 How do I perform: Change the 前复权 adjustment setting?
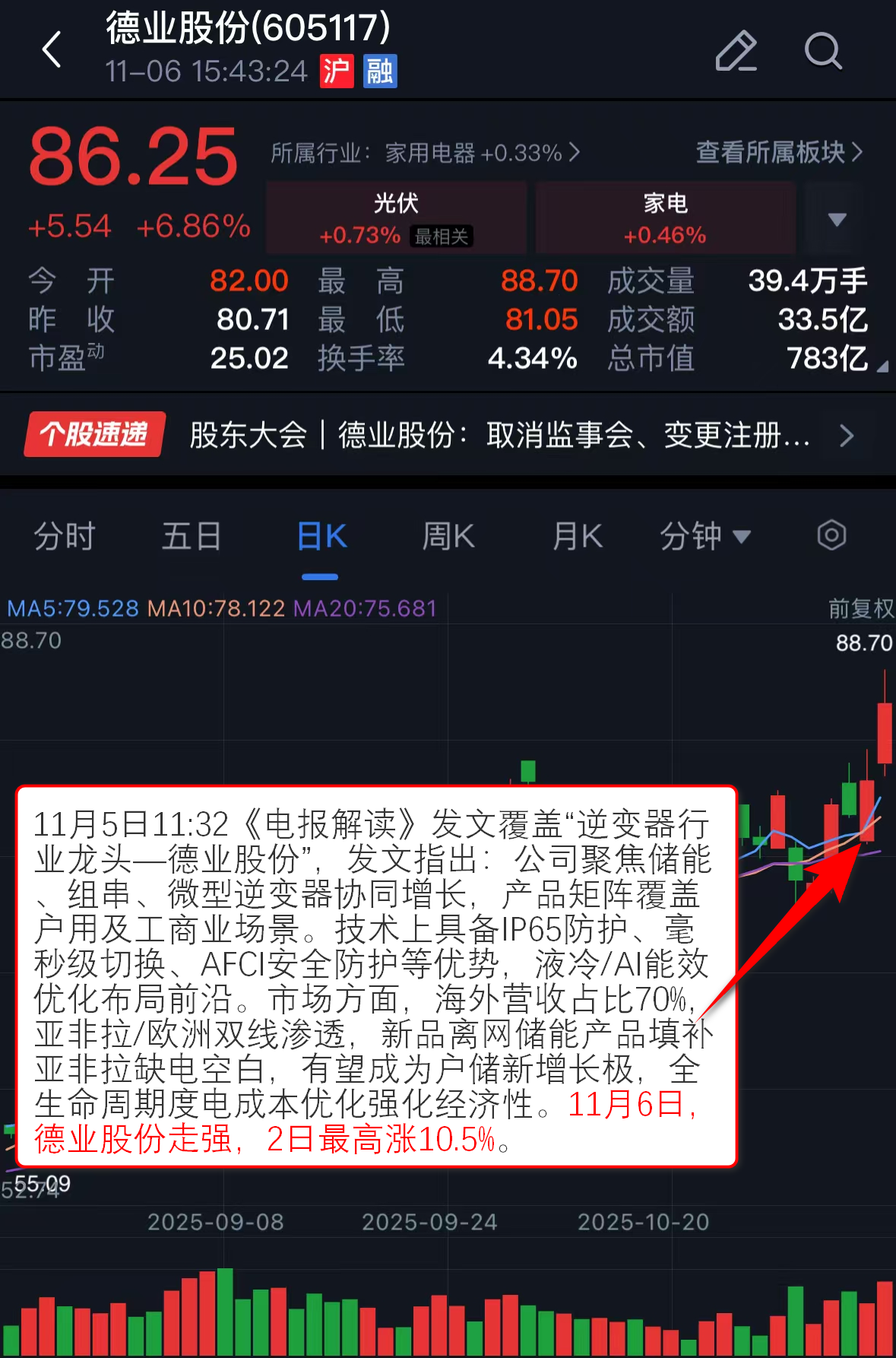pyautogui.click(x=860, y=608)
